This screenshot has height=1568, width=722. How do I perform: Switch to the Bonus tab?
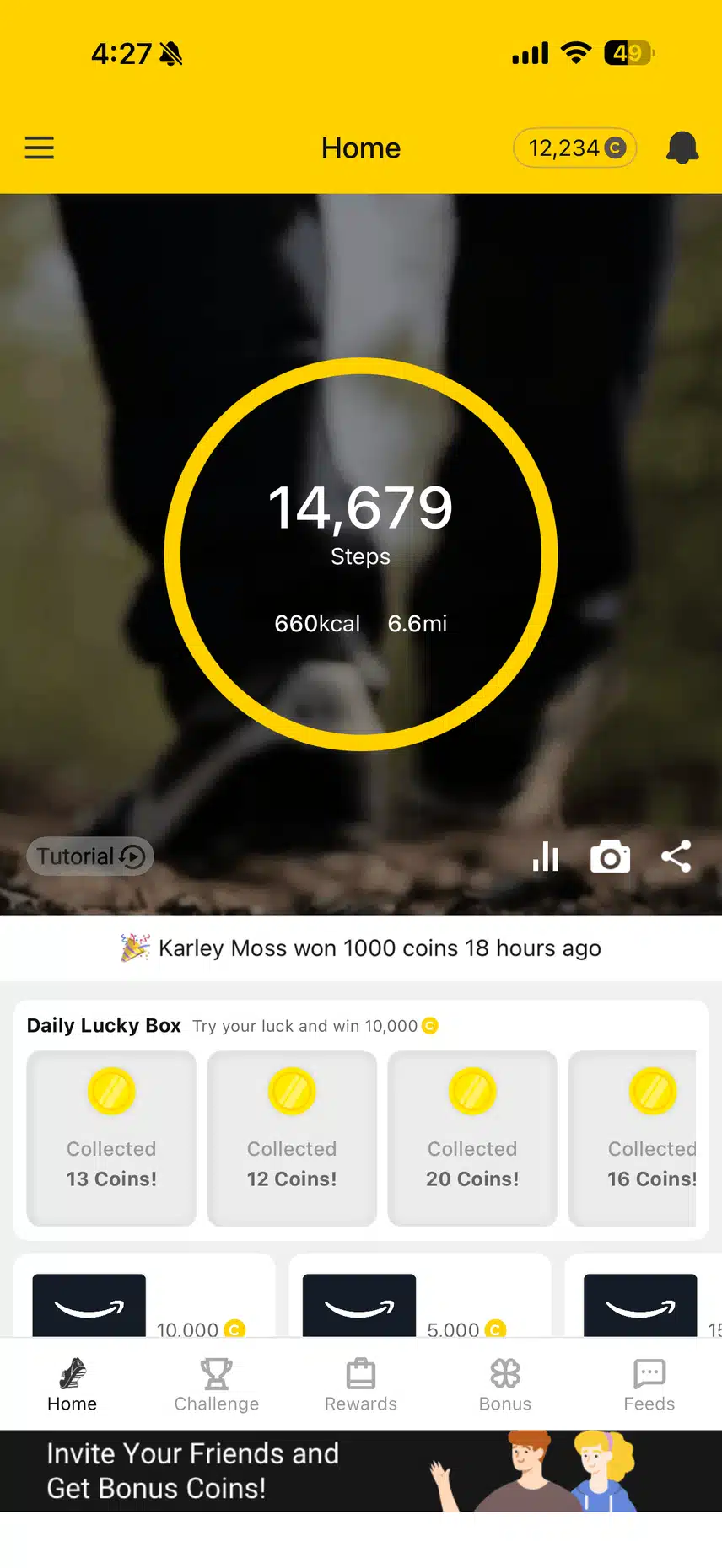click(505, 1384)
